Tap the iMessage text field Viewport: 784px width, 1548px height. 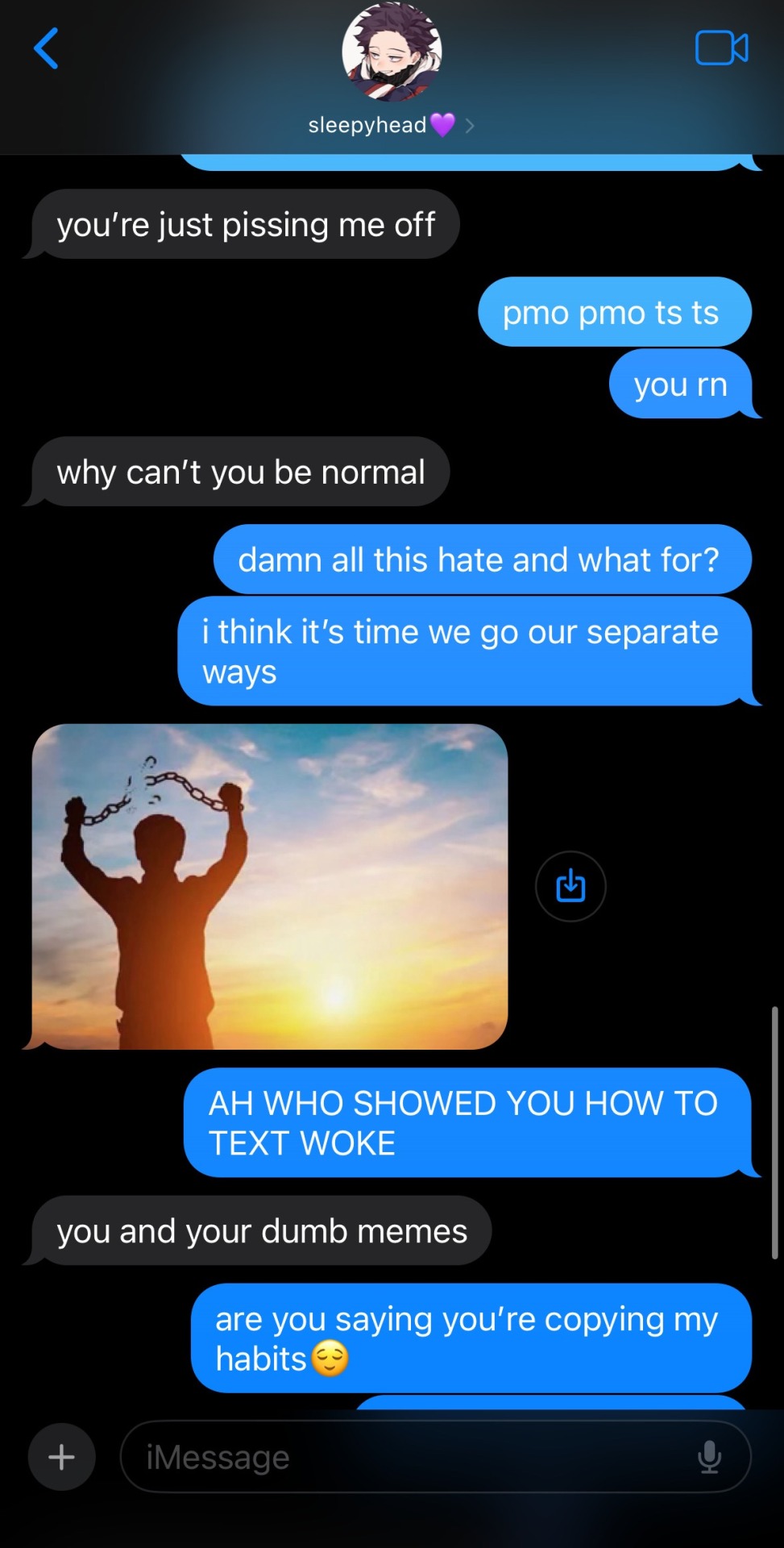403,1457
